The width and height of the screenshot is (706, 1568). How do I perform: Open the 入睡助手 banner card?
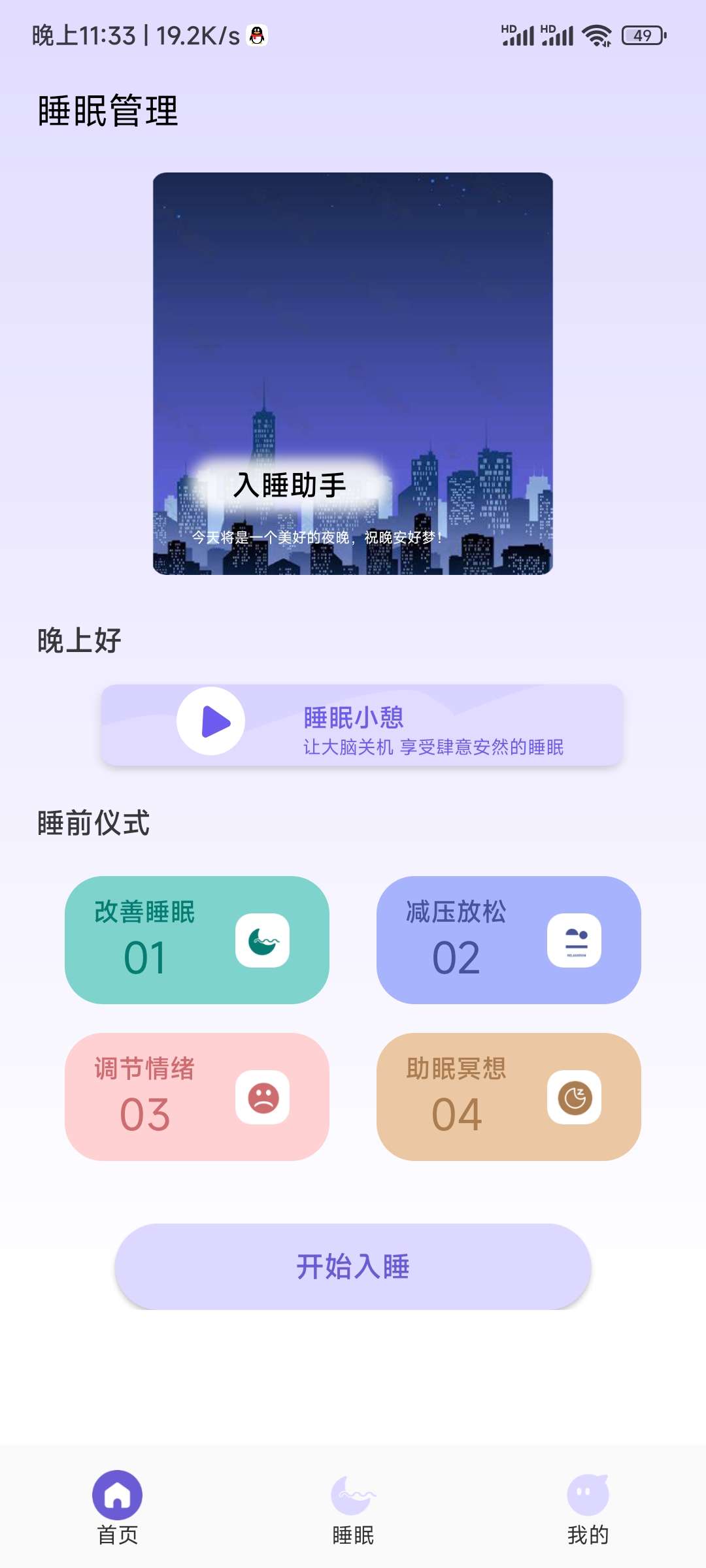[353, 374]
